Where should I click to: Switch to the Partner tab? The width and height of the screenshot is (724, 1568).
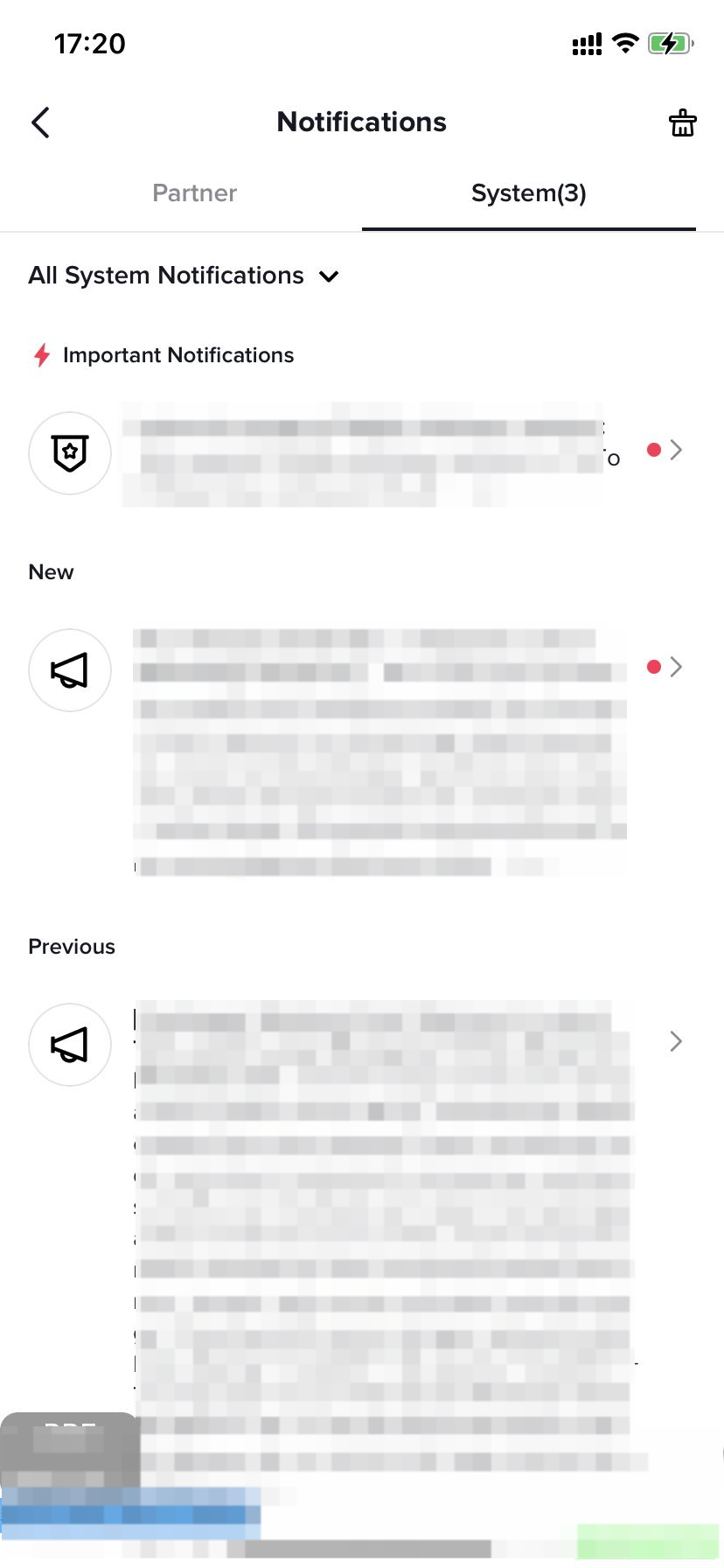pyautogui.click(x=194, y=192)
